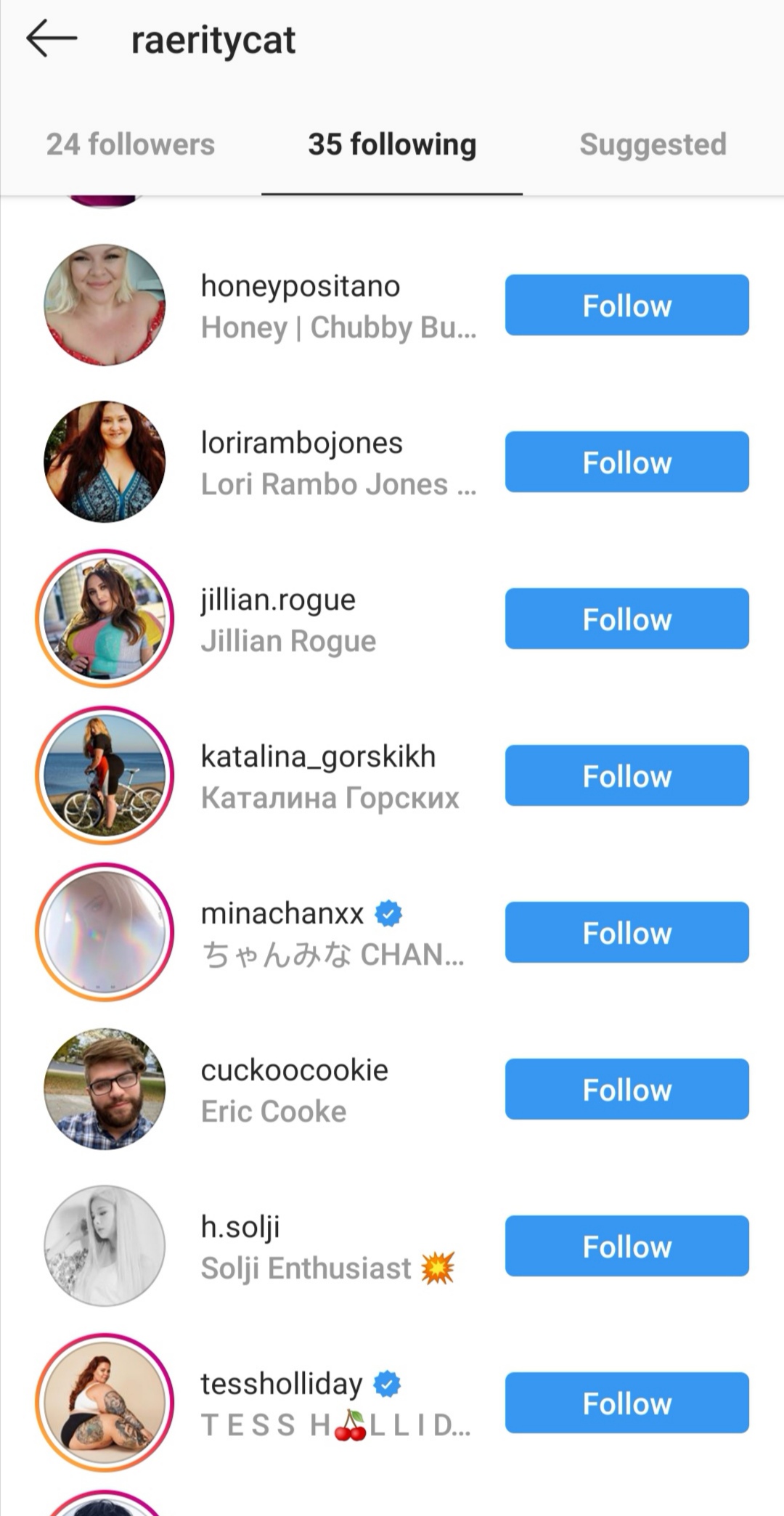Follow minachanxx
The height and width of the screenshot is (1516, 784).
627,932
